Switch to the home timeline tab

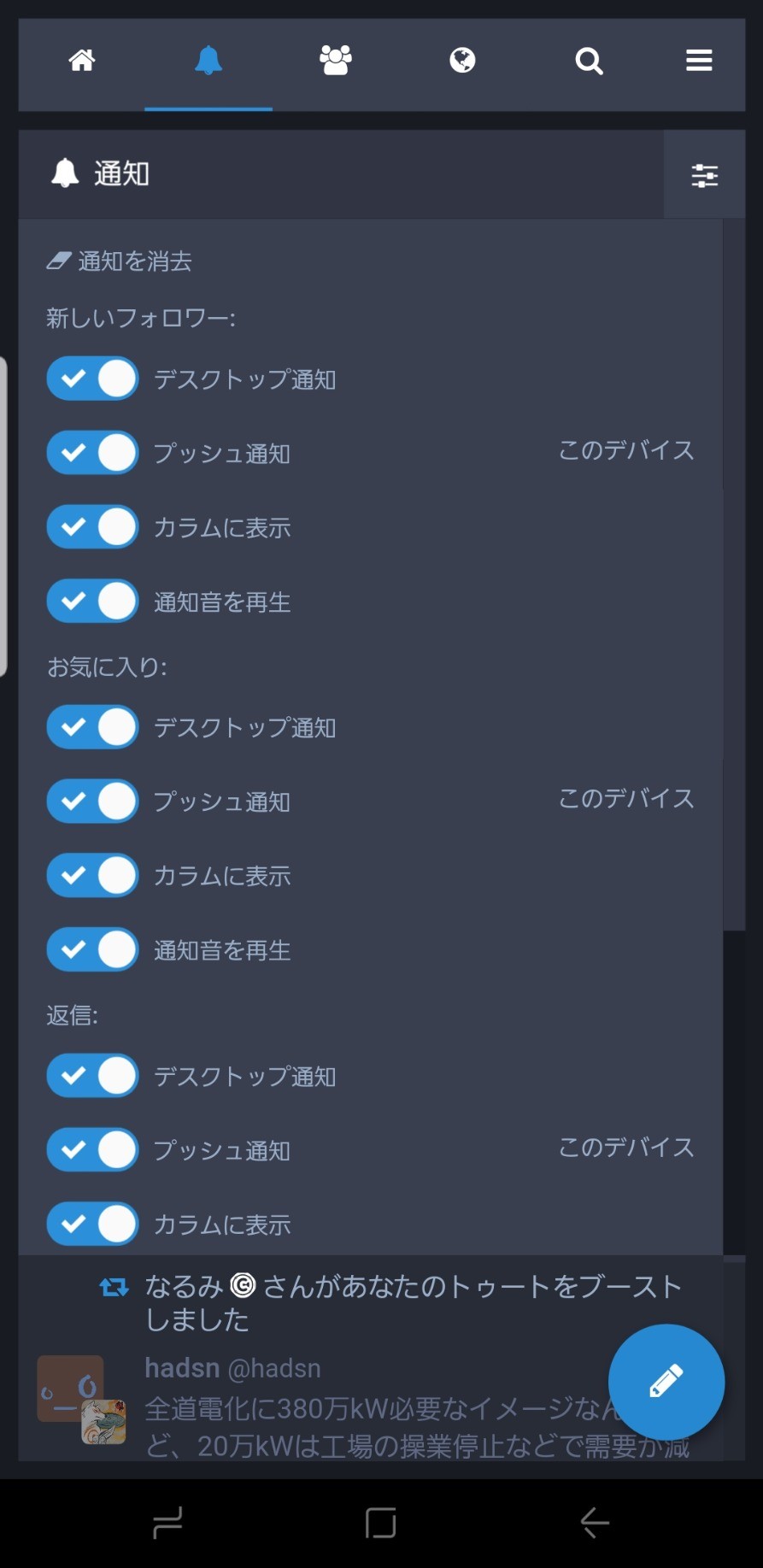click(82, 61)
